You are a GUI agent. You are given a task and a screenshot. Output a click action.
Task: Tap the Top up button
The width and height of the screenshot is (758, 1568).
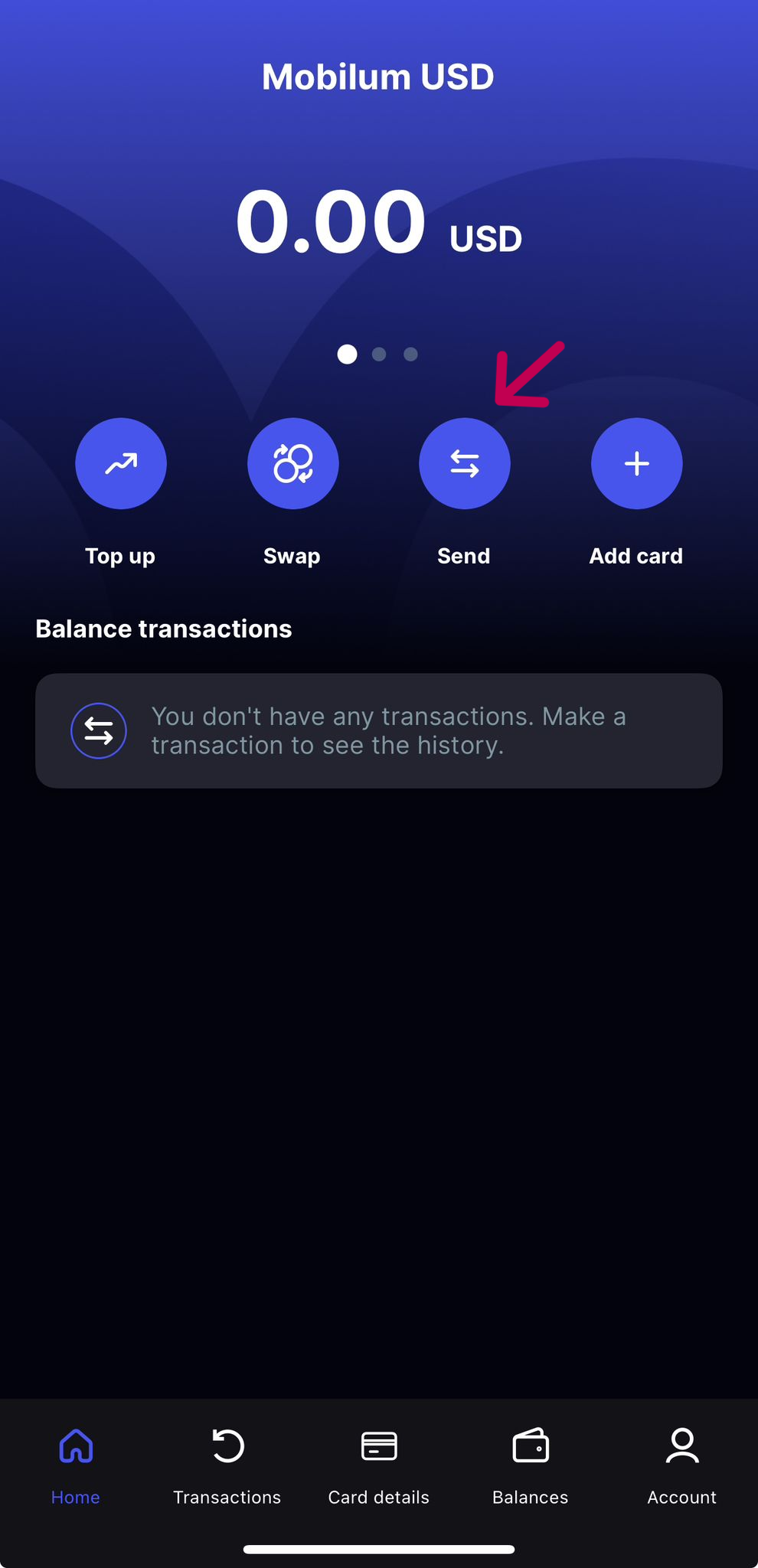(120, 463)
